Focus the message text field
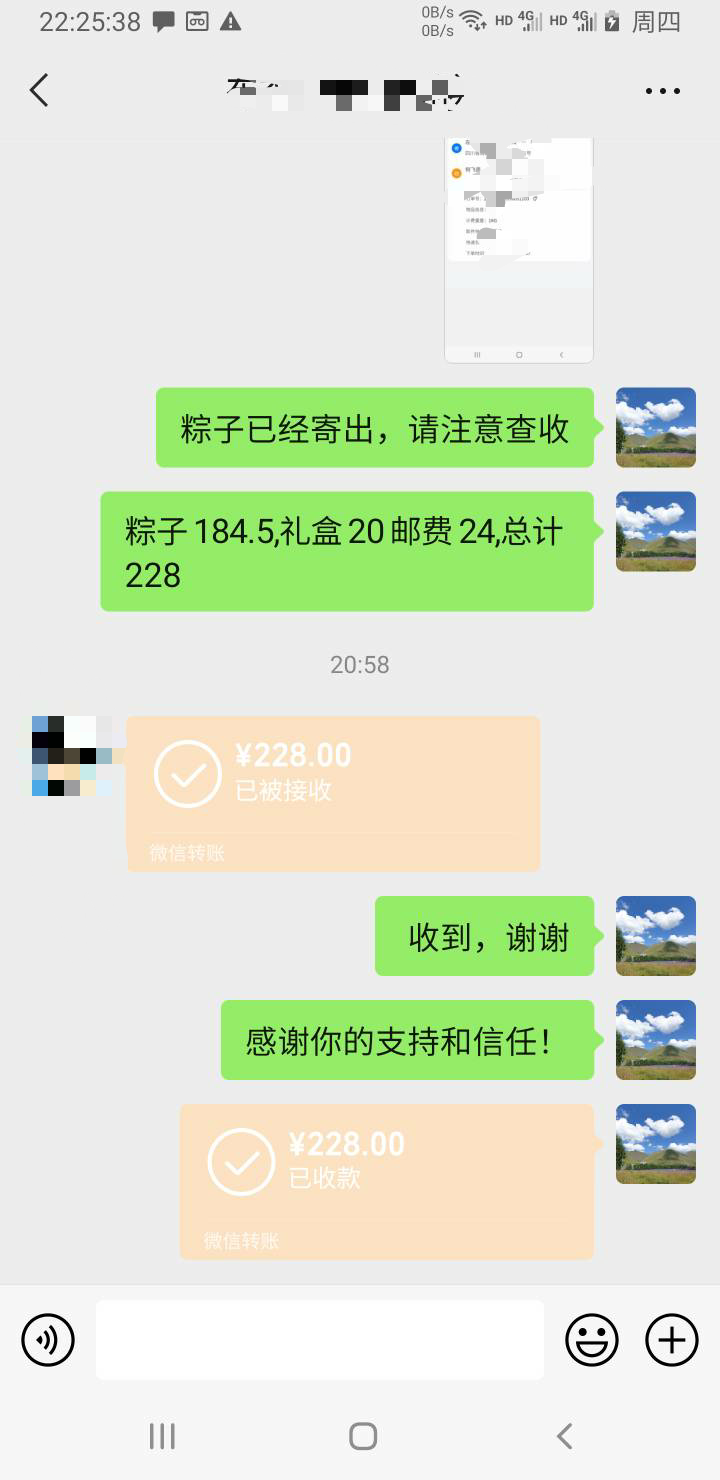The height and width of the screenshot is (1480, 720). pos(320,1340)
